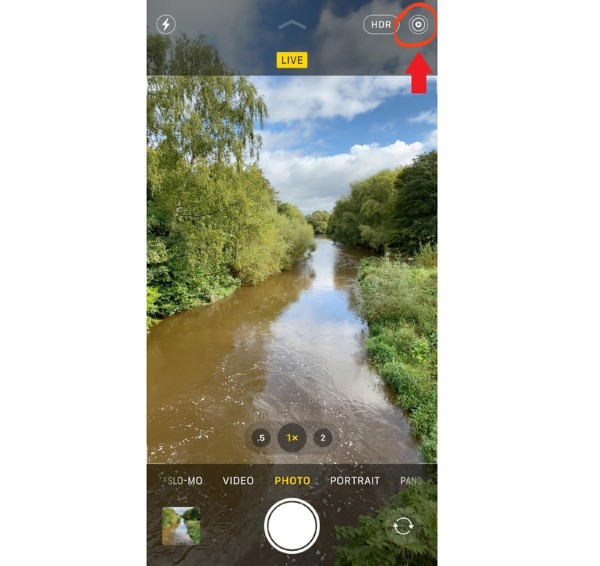
Task: Open the last photo thumbnail
Action: pyautogui.click(x=181, y=526)
